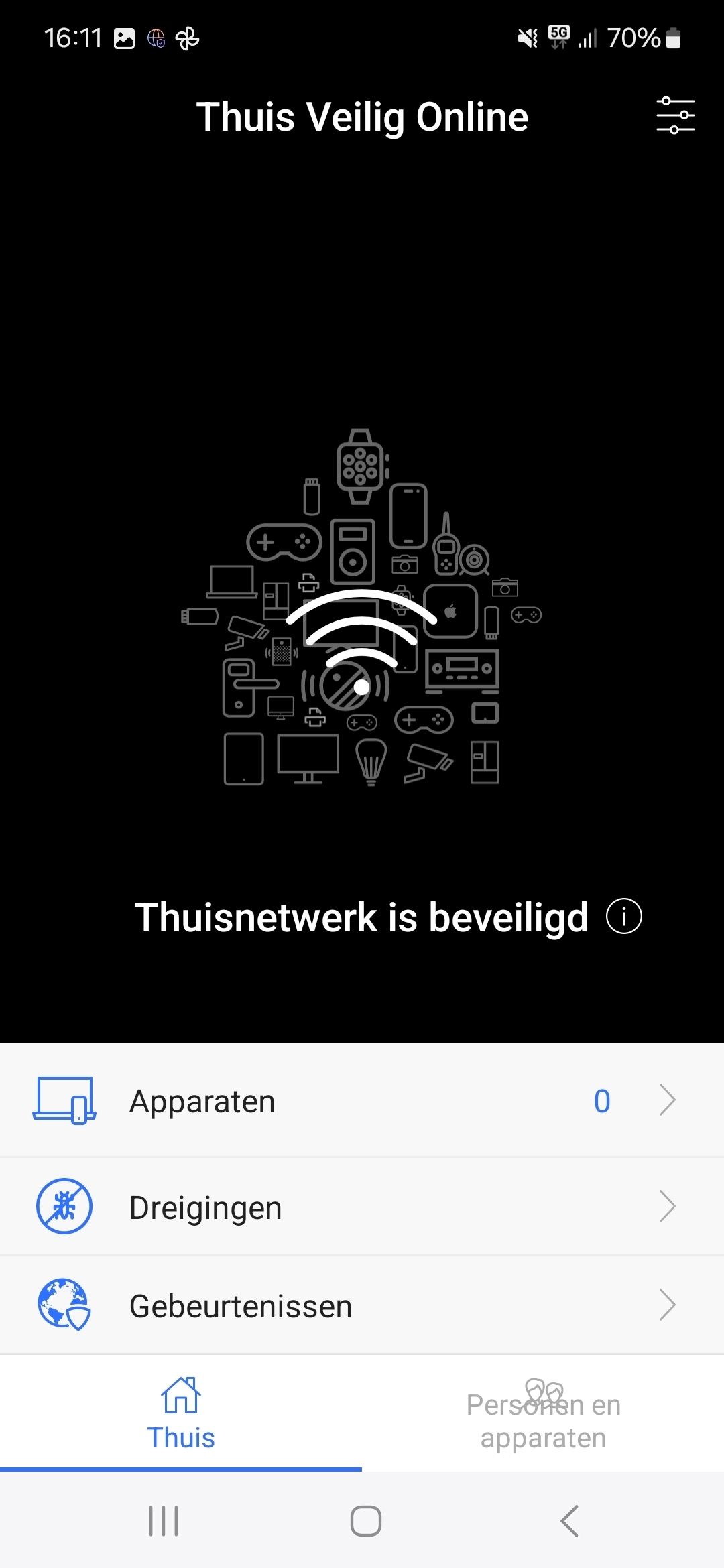Open the Apparaten list
This screenshot has height=1568, width=724.
(x=362, y=1101)
